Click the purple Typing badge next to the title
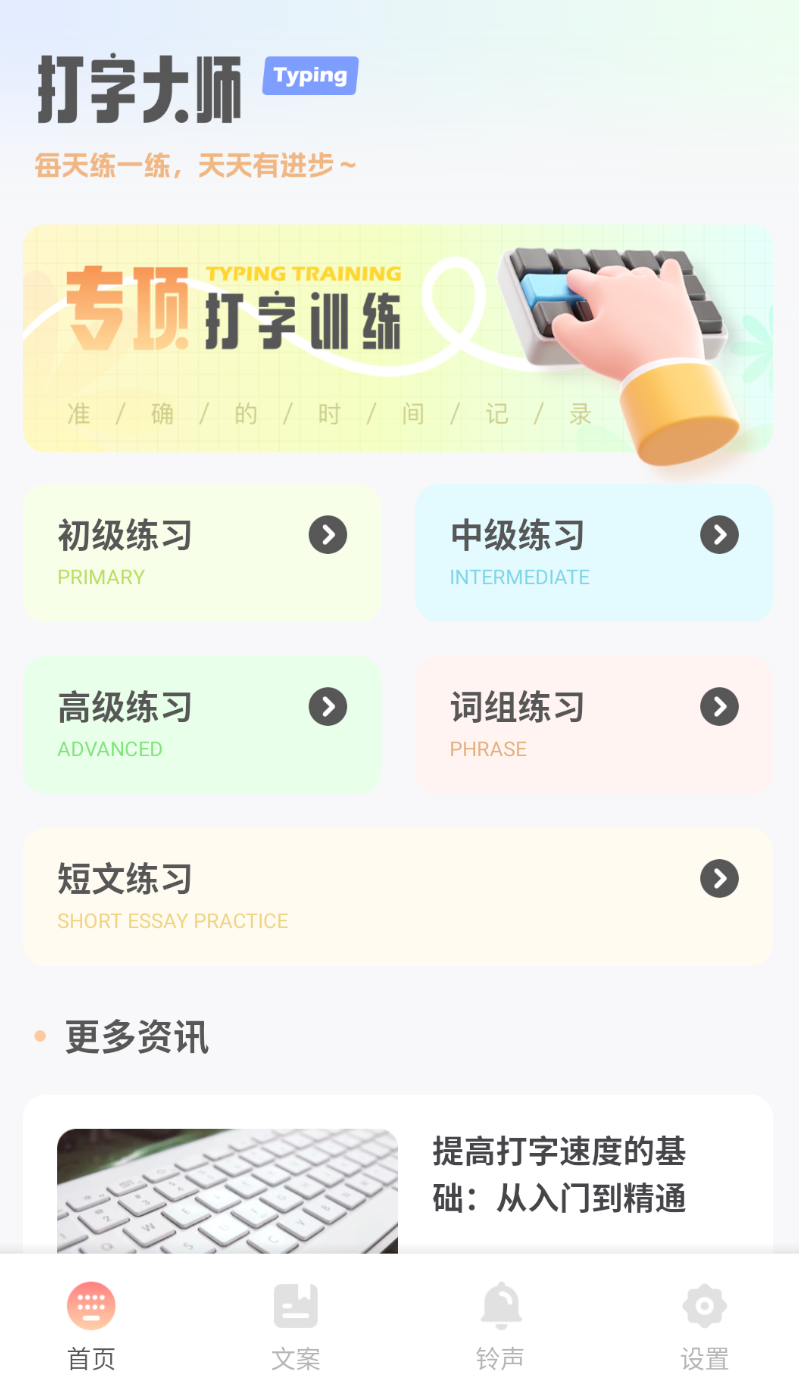Viewport: 799px width, 1378px height. (x=310, y=75)
